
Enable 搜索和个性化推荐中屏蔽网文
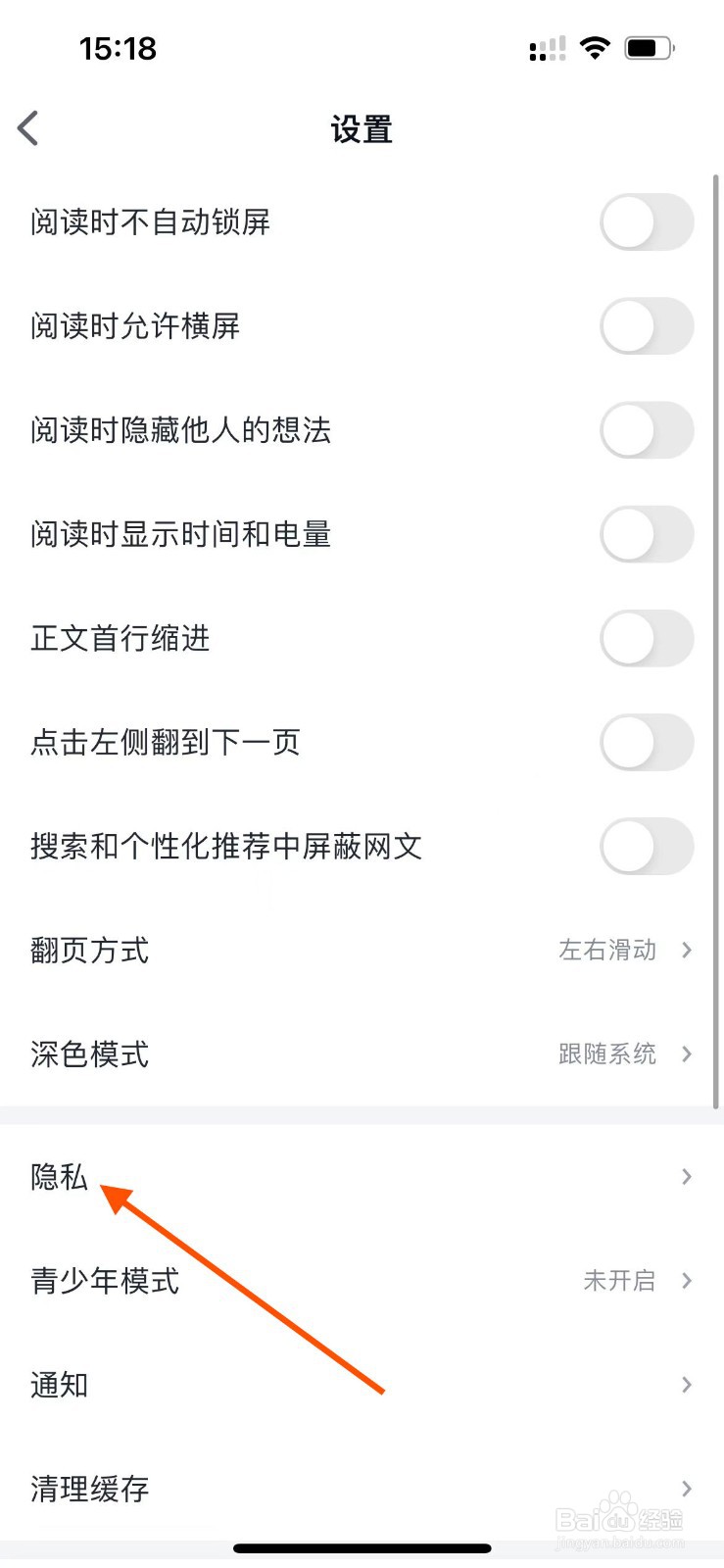pyautogui.click(x=647, y=846)
